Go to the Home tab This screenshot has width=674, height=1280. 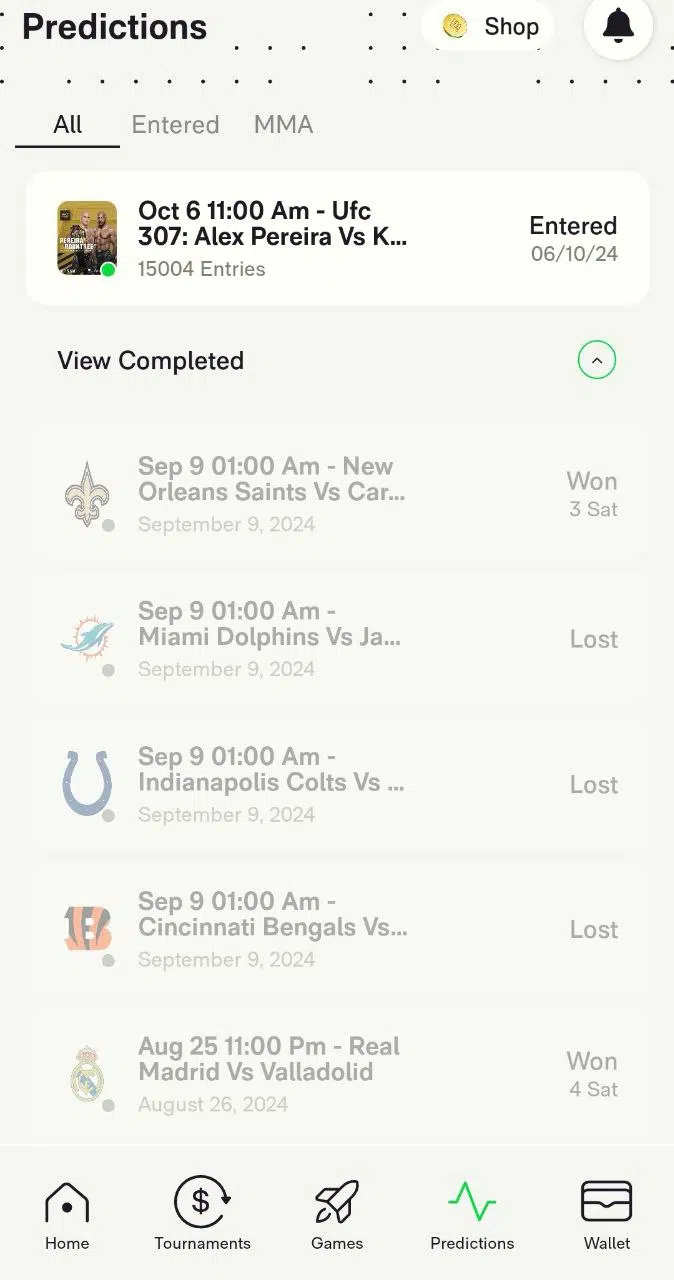point(67,1215)
